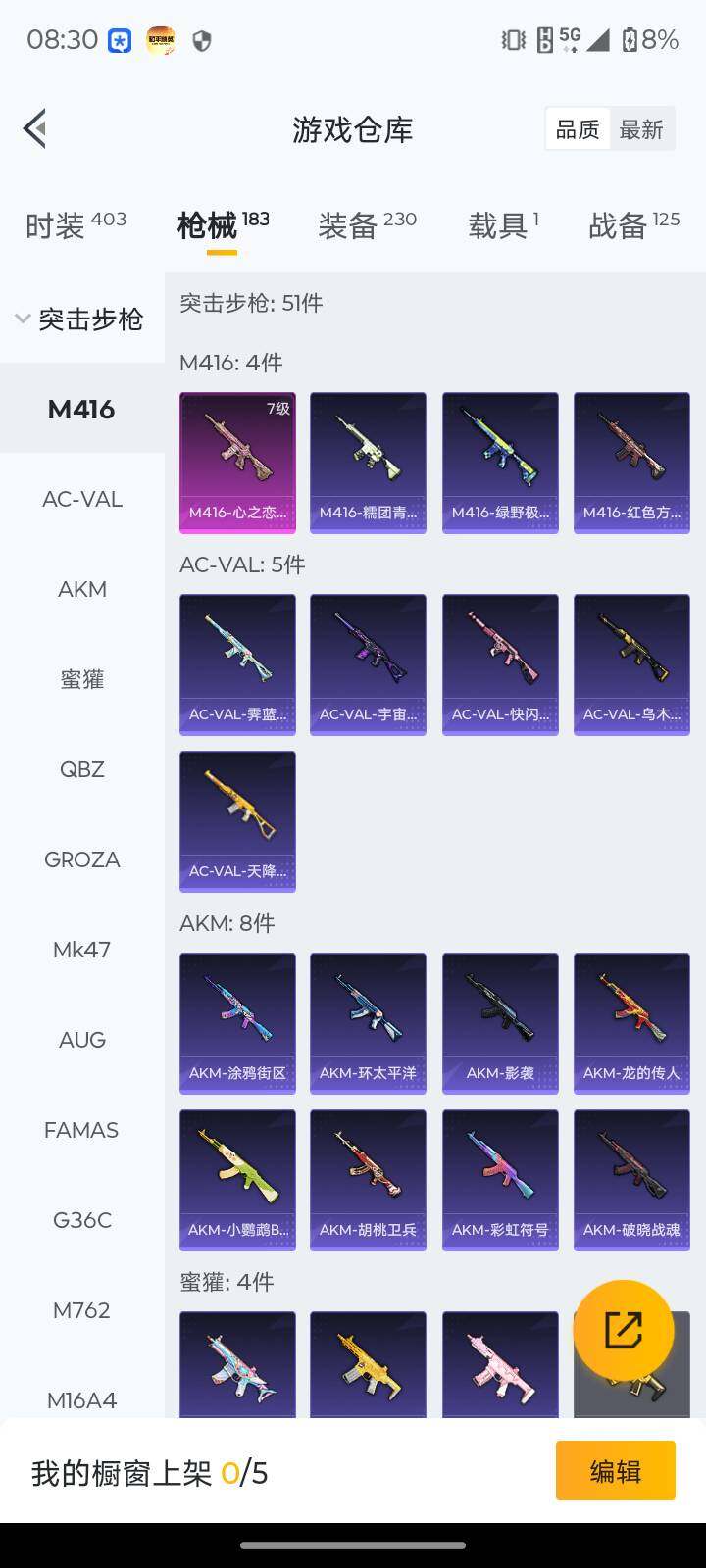Open the M416-绿野极 skin card

(x=500, y=463)
